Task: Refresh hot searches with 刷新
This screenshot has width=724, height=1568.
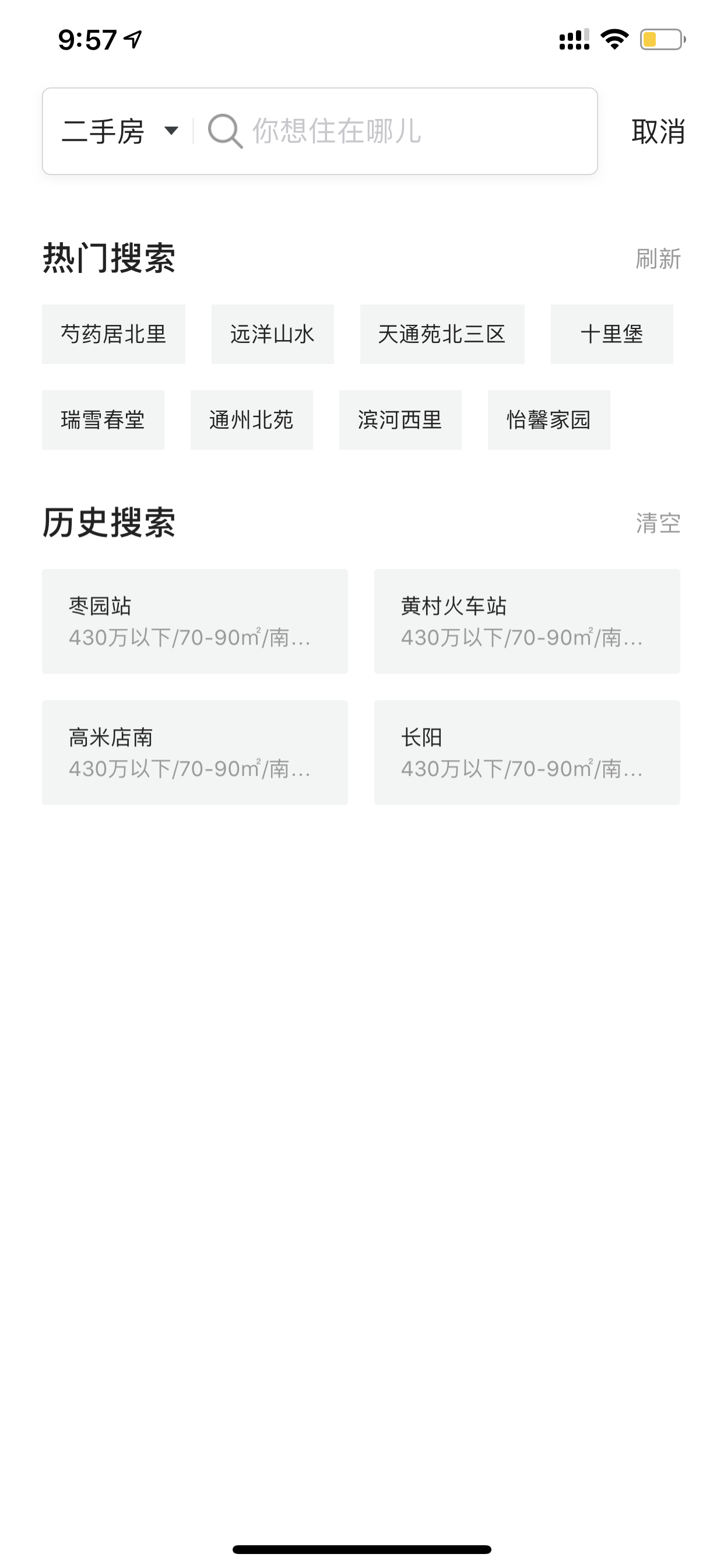Action: (658, 258)
